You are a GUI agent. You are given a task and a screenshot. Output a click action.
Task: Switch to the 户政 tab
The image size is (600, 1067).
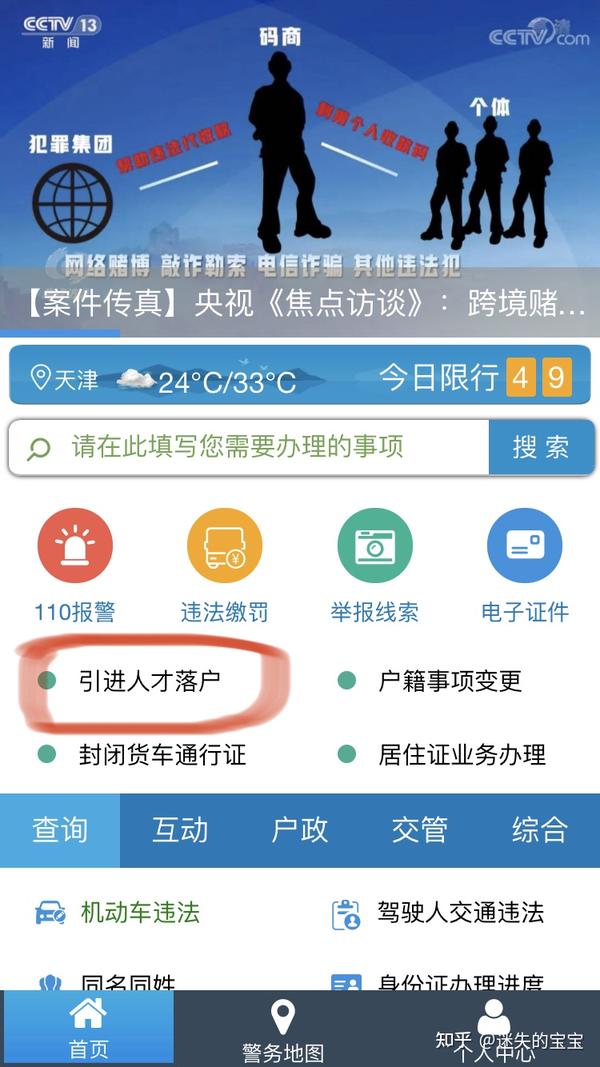(x=300, y=830)
